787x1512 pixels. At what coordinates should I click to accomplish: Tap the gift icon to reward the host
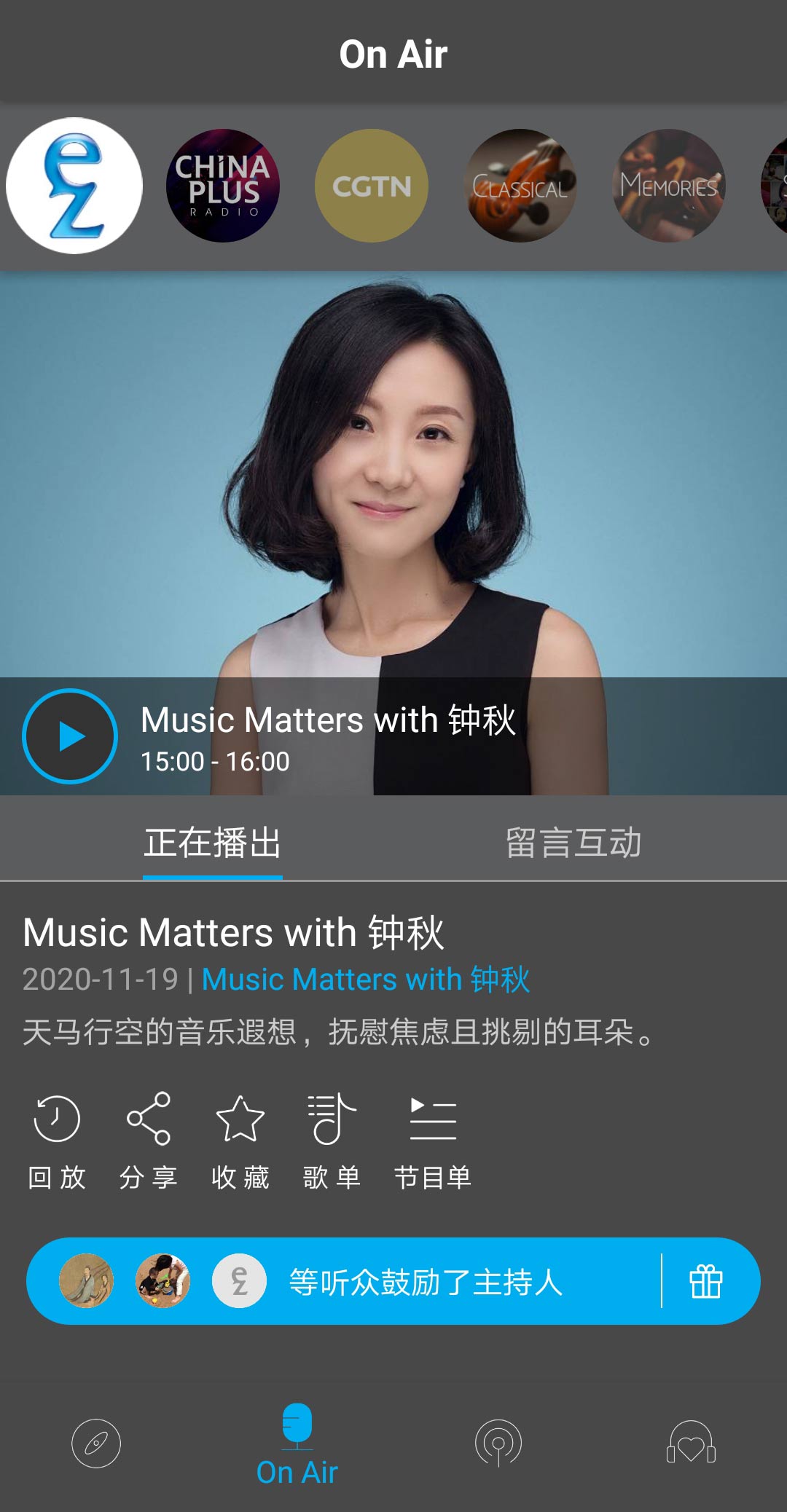(x=704, y=1283)
